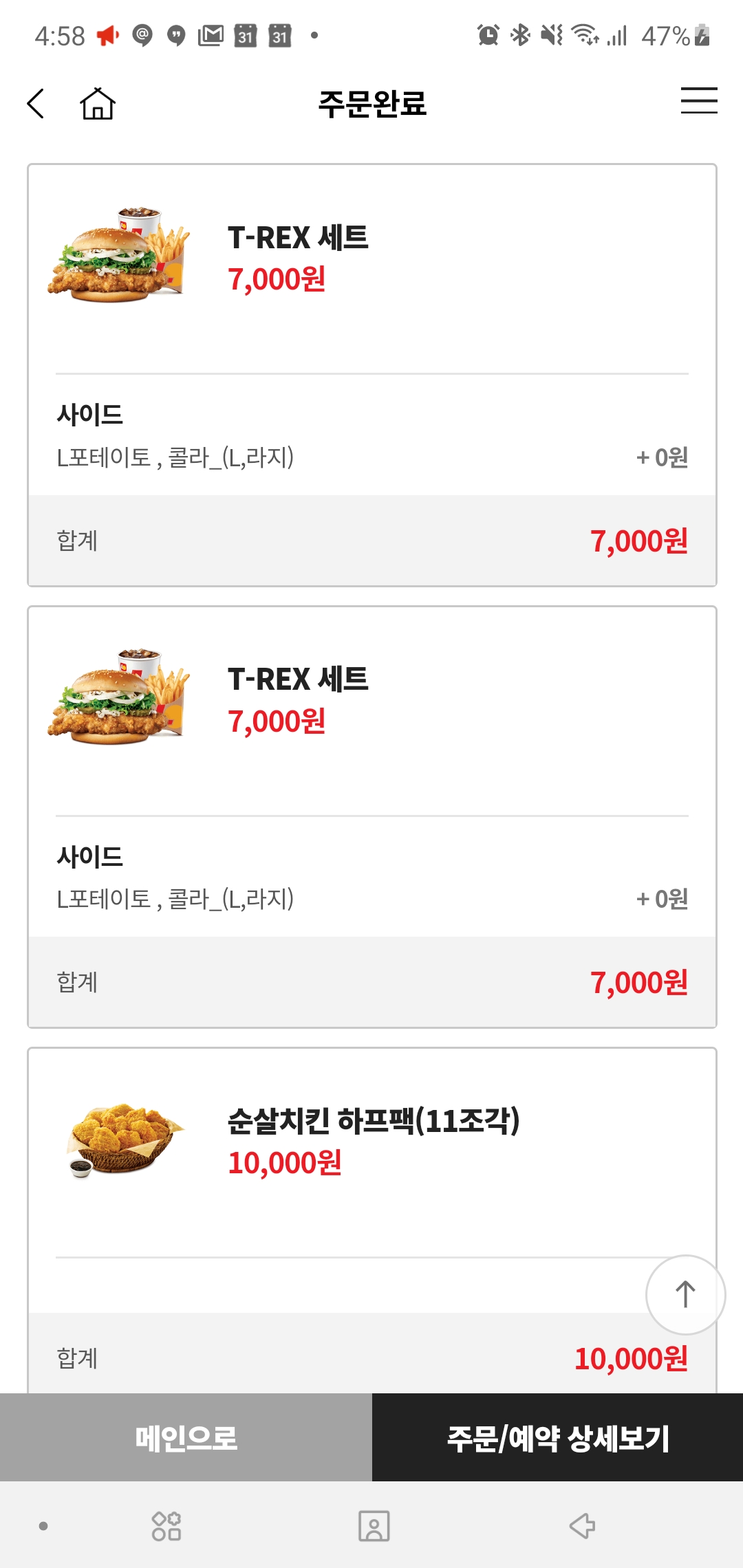Image resolution: width=743 pixels, height=1568 pixels.
Task: Open 주문/예약 상세보기 order details
Action: point(557,1437)
